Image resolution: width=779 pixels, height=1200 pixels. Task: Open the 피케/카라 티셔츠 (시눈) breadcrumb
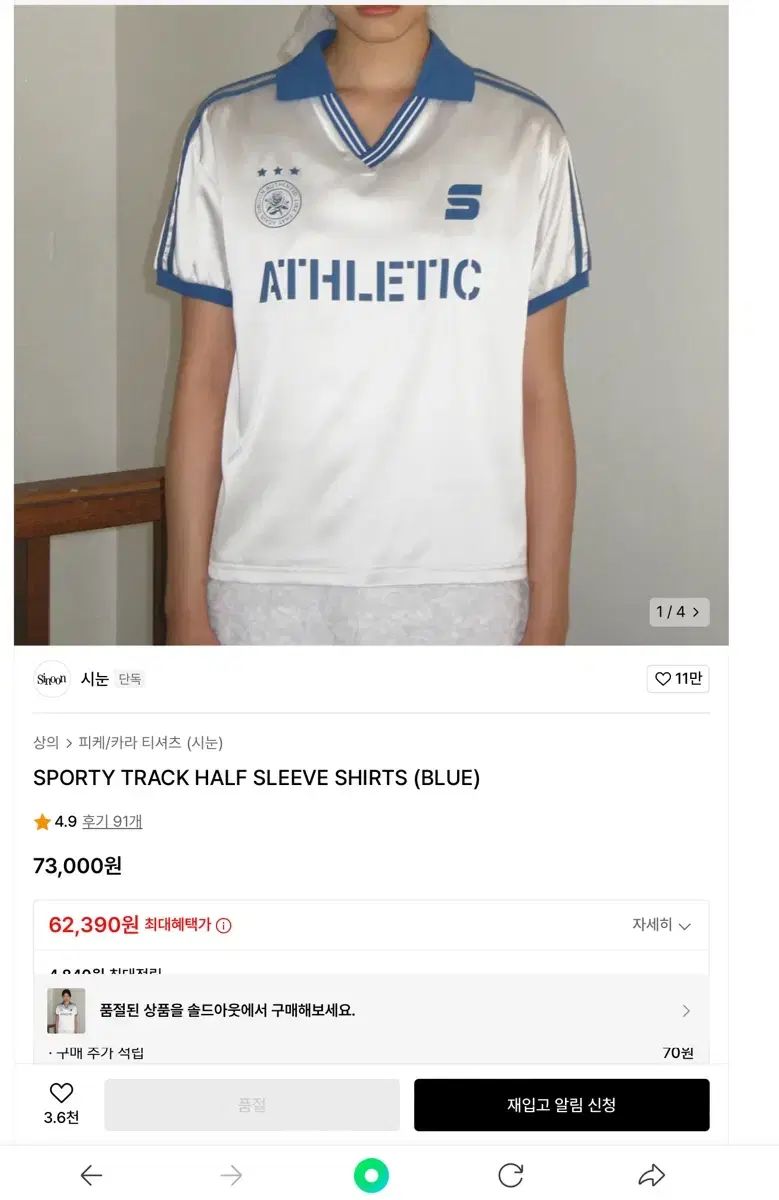(151, 743)
